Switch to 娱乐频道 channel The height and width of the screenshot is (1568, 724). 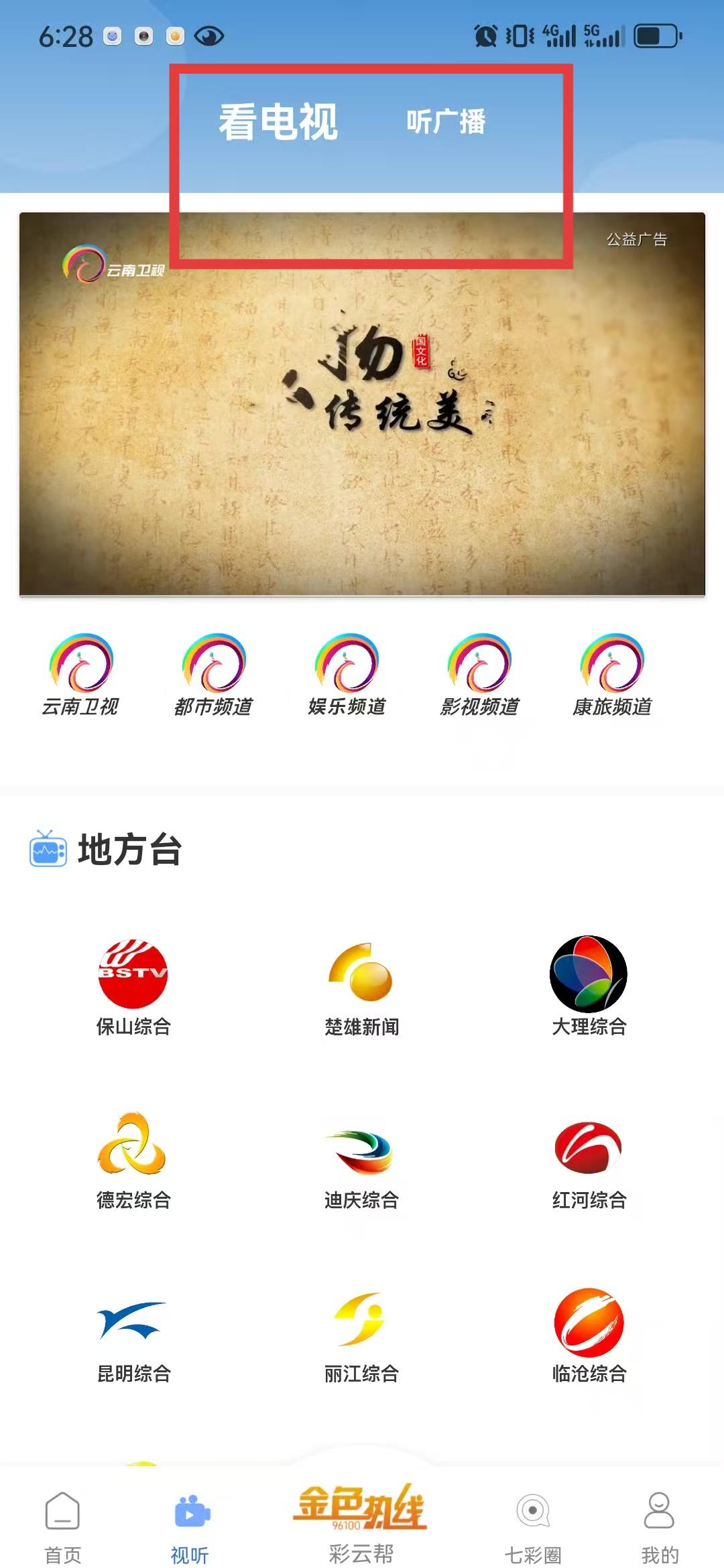pyautogui.click(x=347, y=674)
